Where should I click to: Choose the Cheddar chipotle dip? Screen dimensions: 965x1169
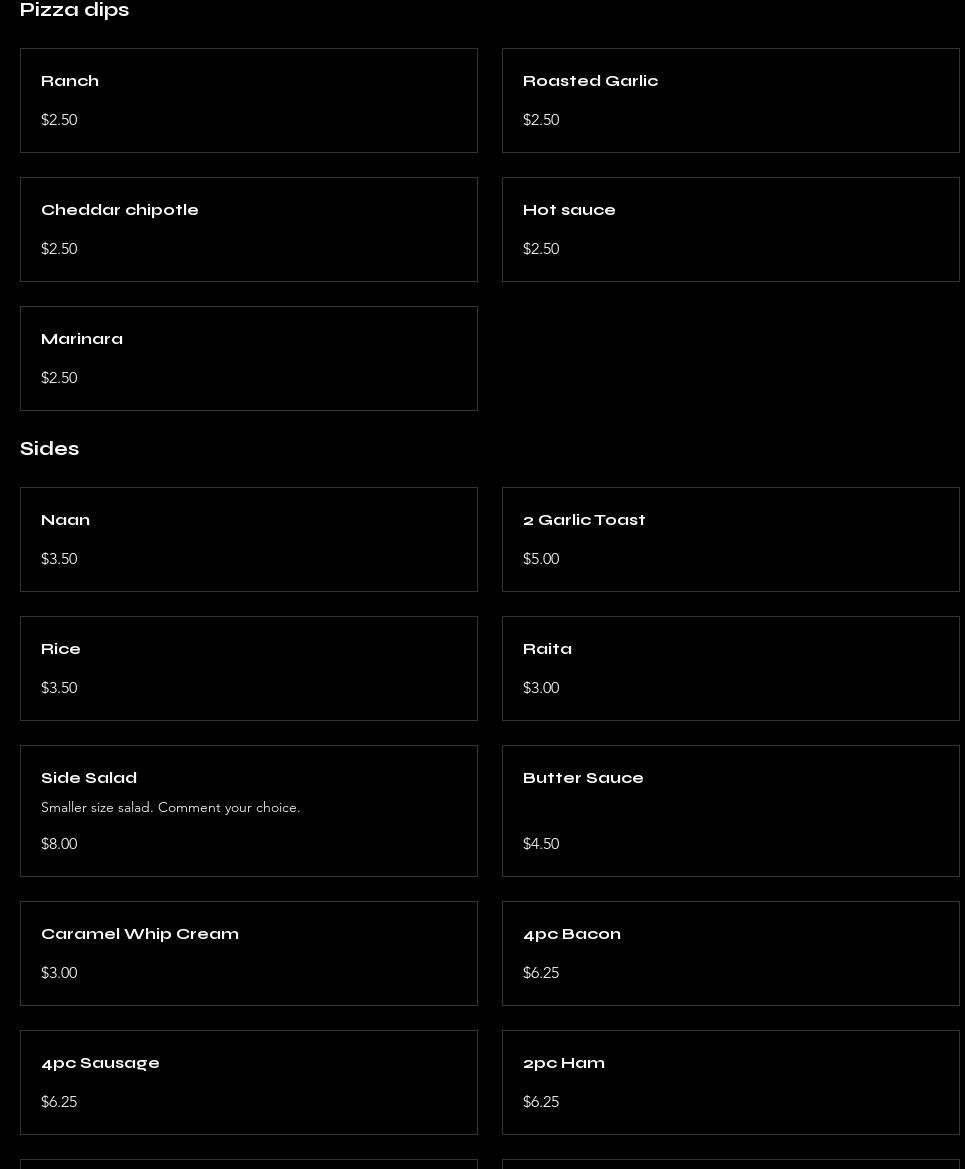pyautogui.click(x=248, y=229)
